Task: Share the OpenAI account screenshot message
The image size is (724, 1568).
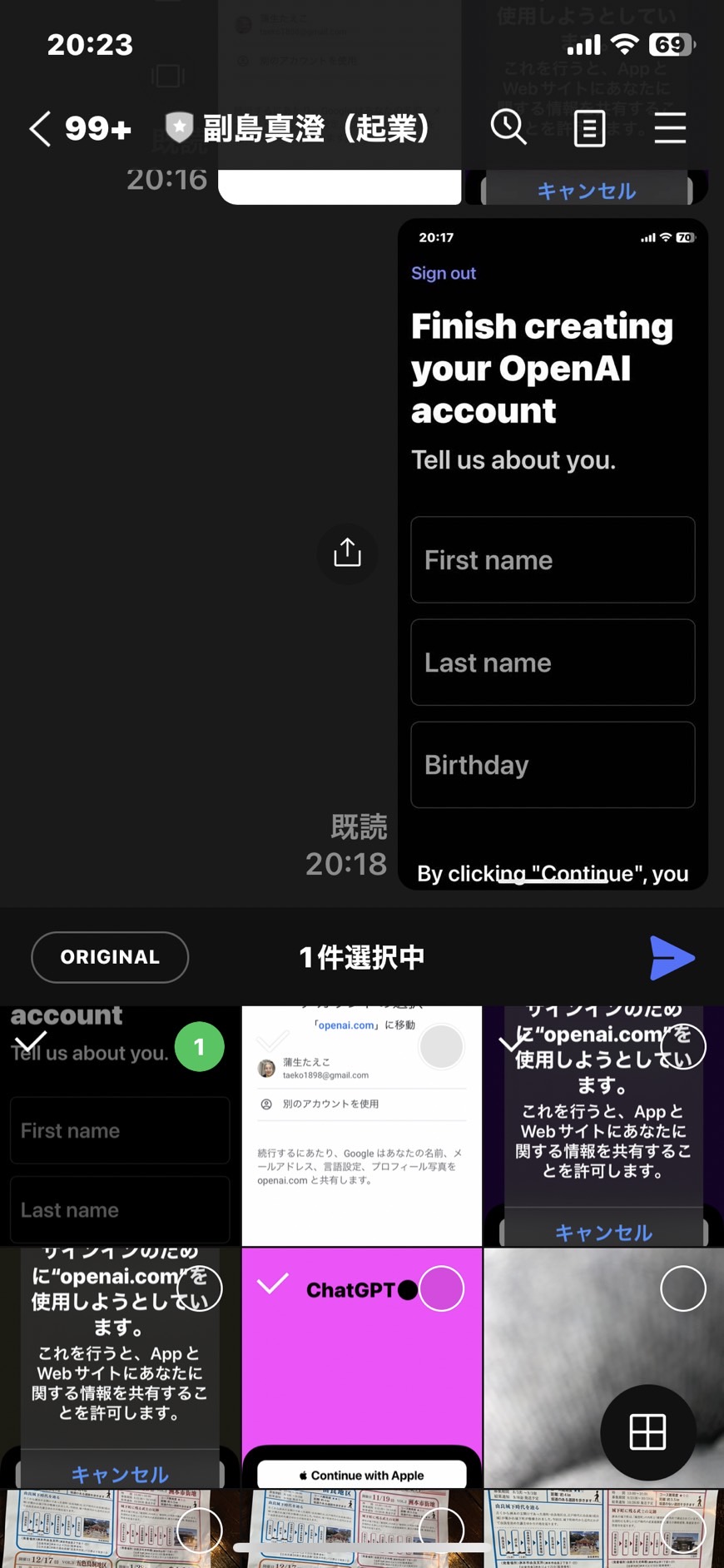Action: [x=347, y=553]
